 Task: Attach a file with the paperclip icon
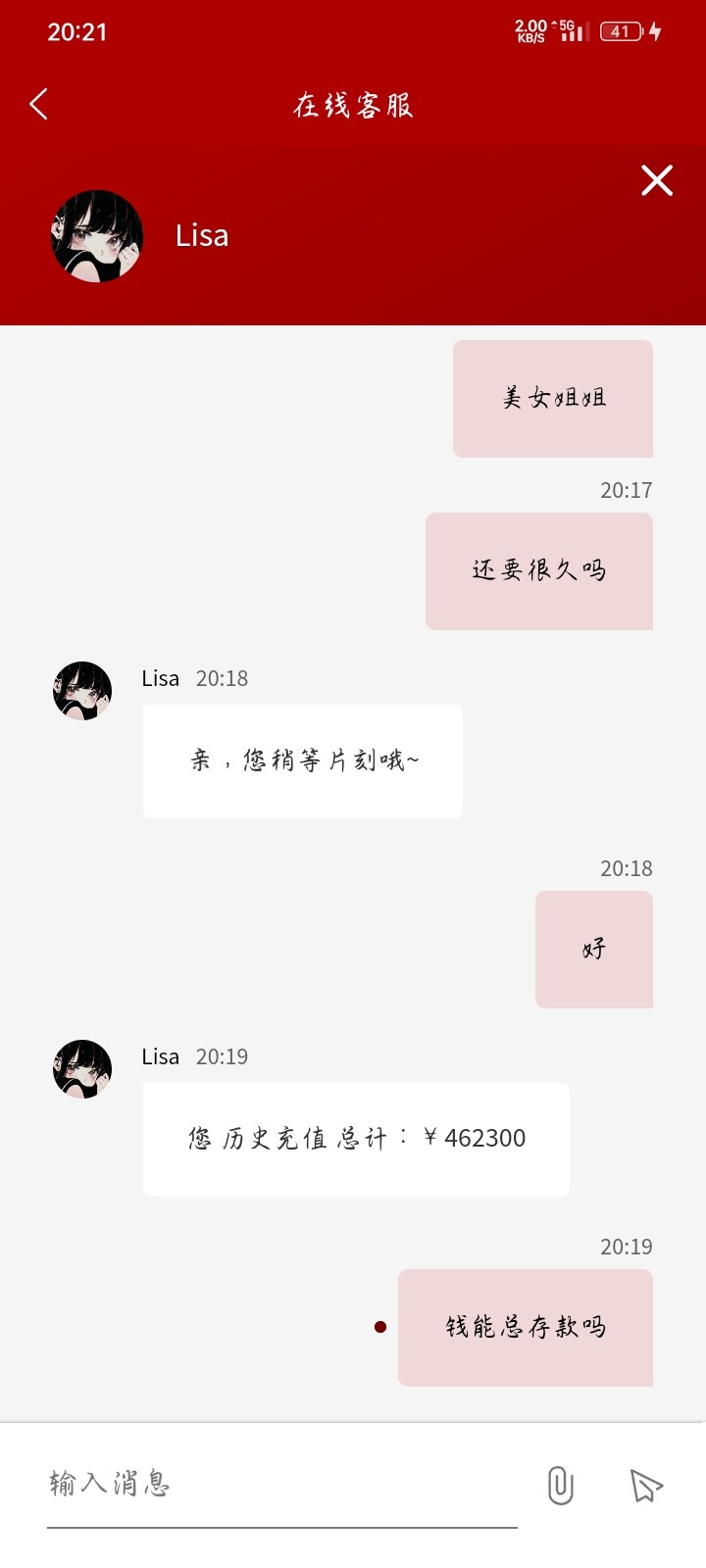pyautogui.click(x=560, y=1486)
